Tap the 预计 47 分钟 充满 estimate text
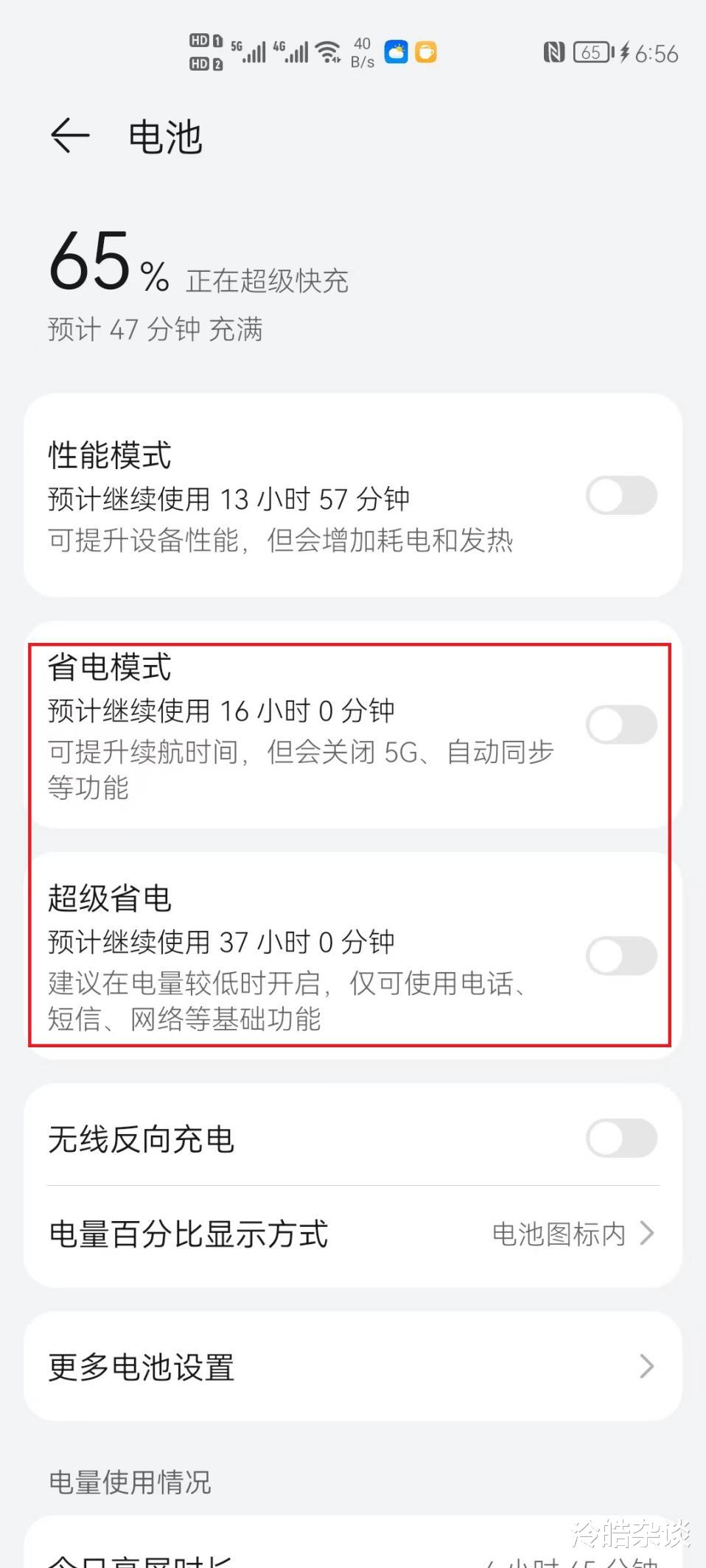This screenshot has width=706, height=1568. 155,329
